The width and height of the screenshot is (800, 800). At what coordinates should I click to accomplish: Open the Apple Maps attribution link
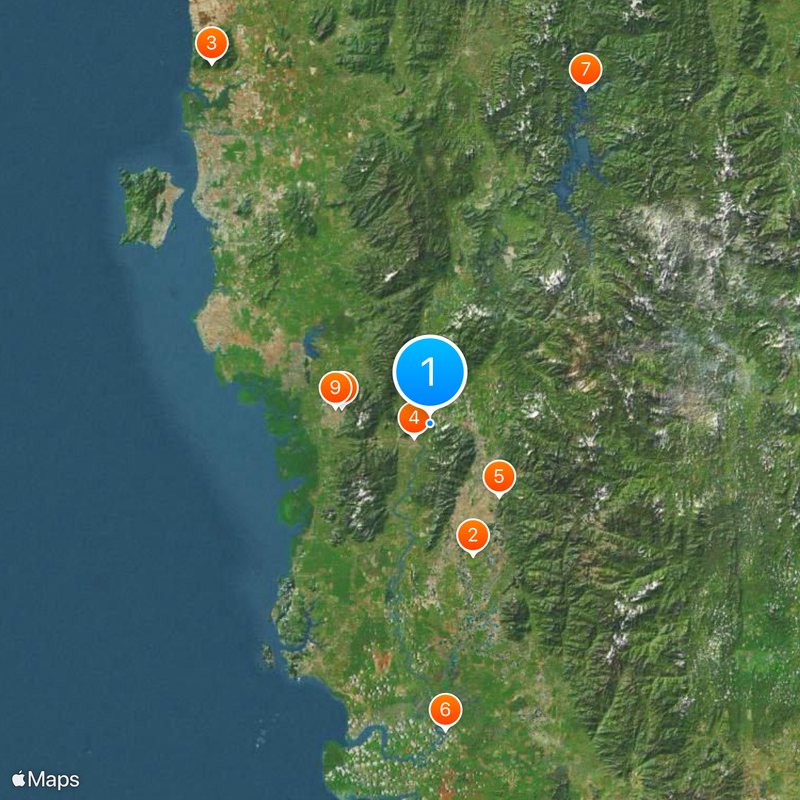pyautogui.click(x=46, y=779)
